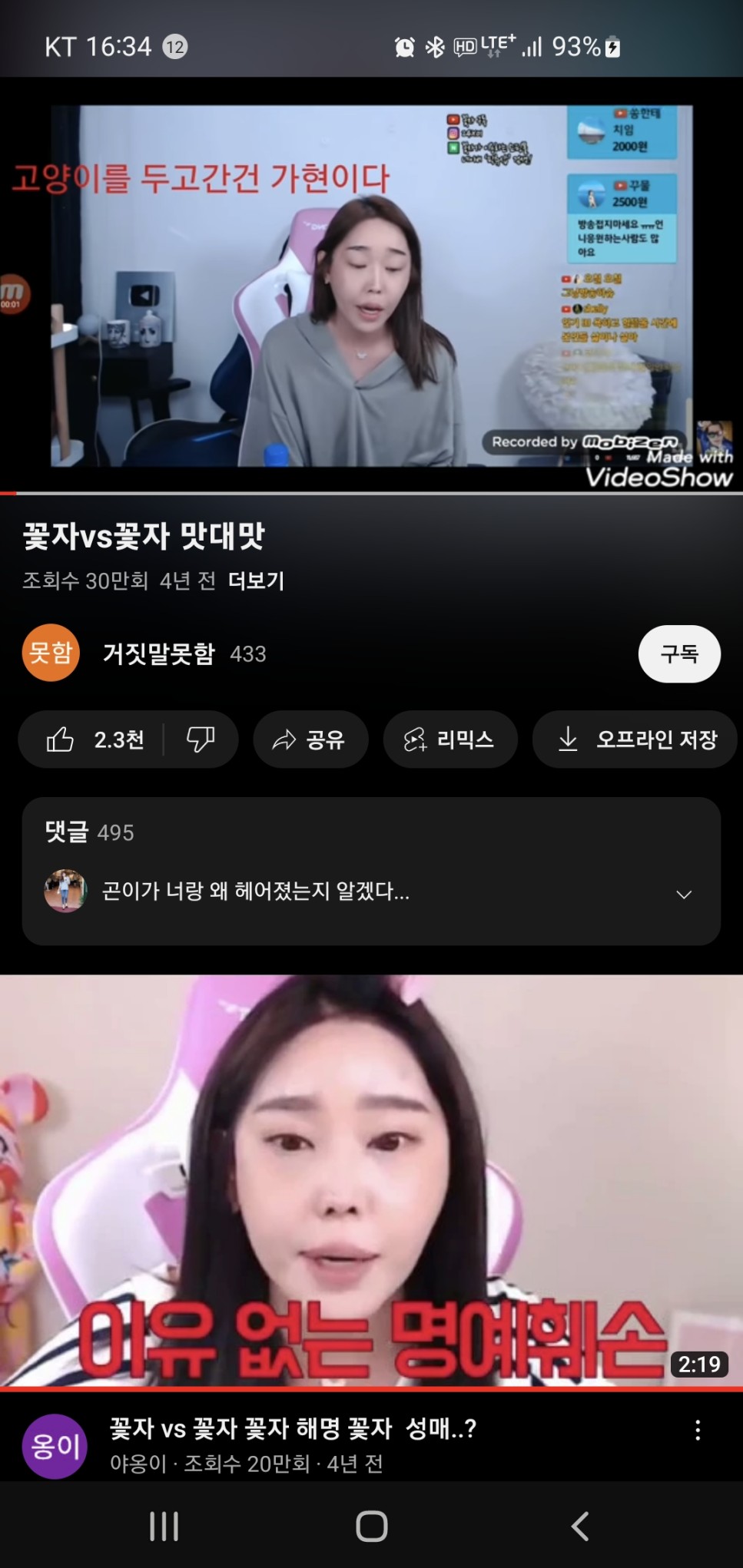743x1568 pixels.
Task: Tap the video player to show controls
Action: click(371, 285)
